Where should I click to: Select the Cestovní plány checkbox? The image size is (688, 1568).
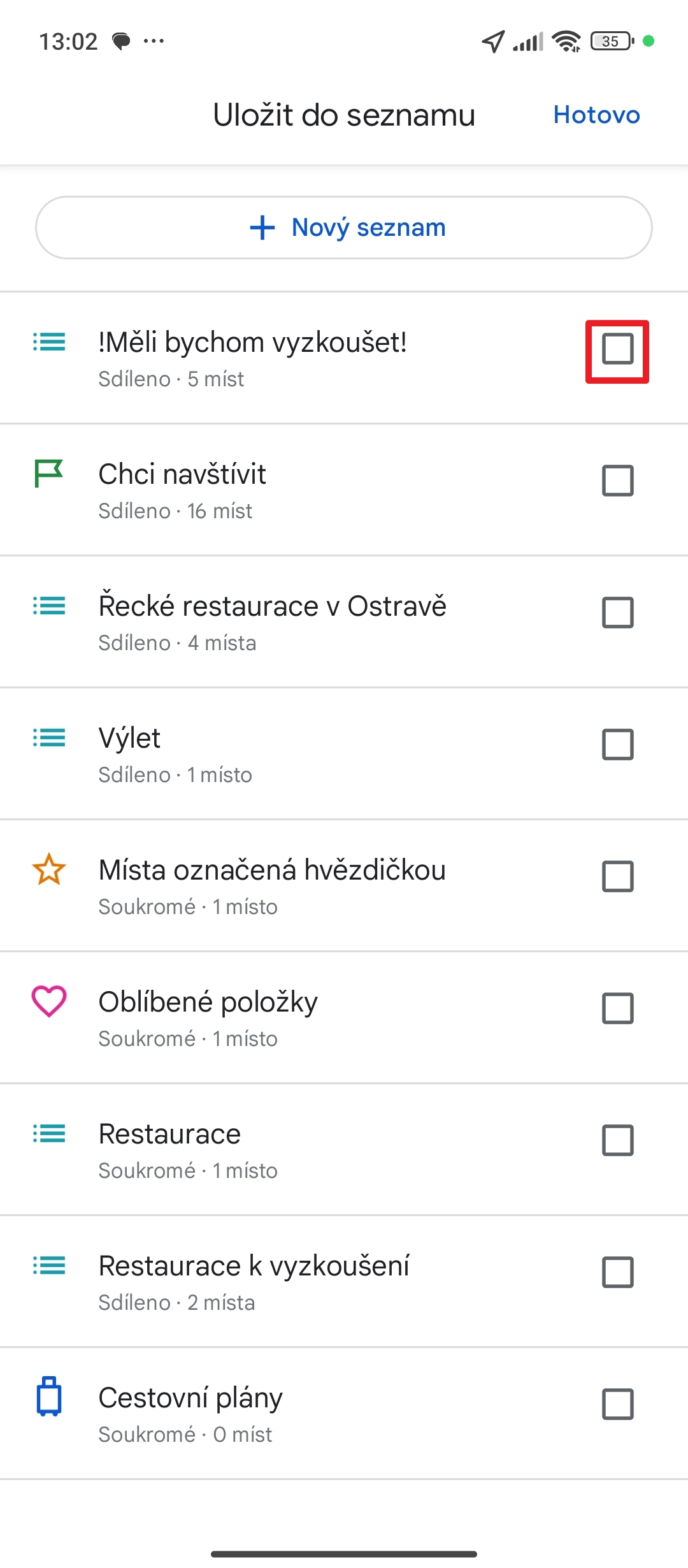(x=617, y=1404)
